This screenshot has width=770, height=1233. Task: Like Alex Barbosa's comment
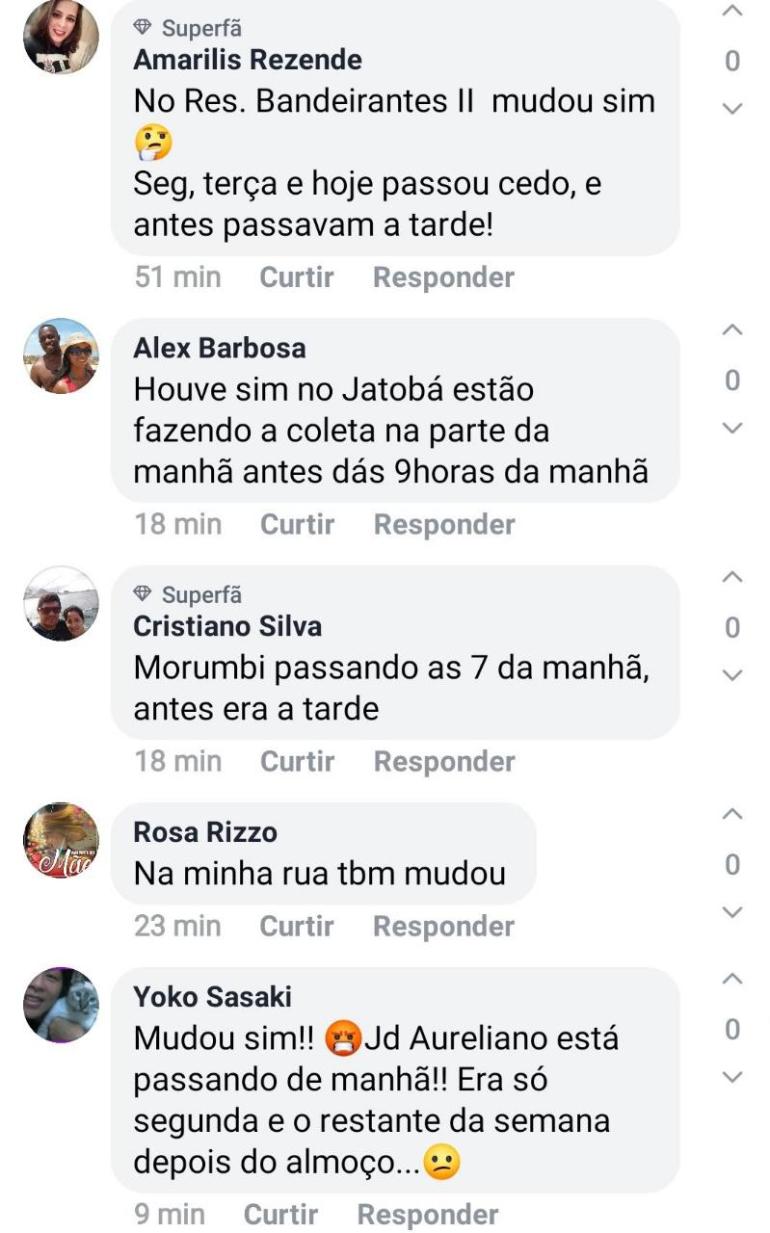point(296,524)
